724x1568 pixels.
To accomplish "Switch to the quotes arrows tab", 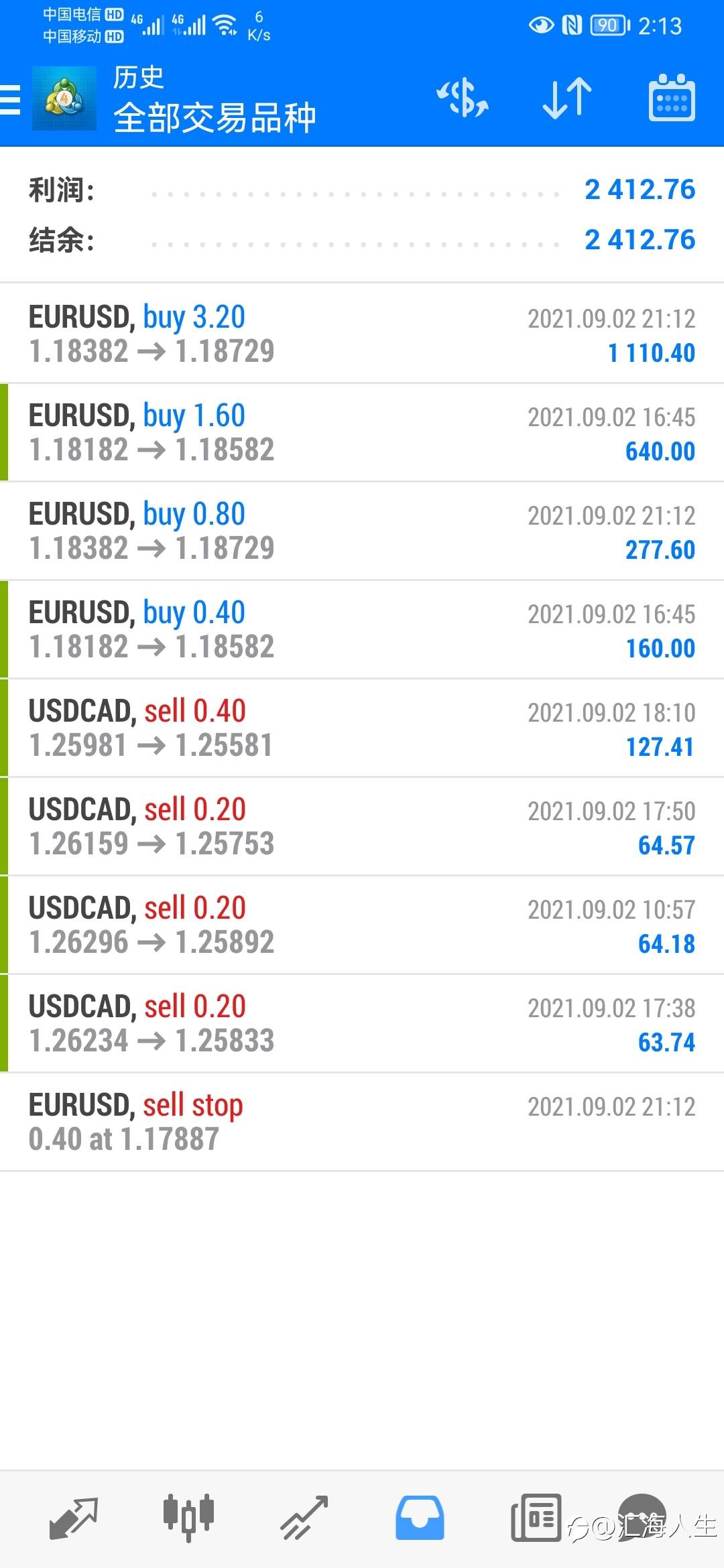I will [x=74, y=1518].
